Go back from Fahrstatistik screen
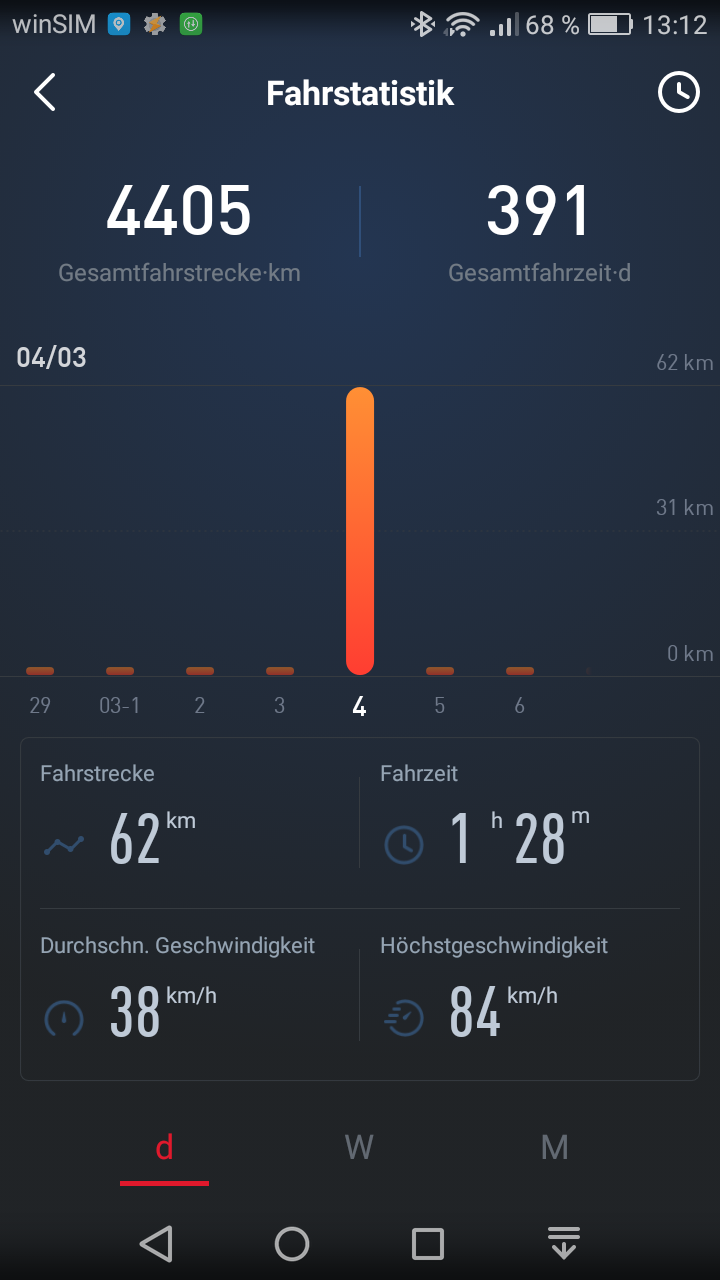 pos(45,93)
